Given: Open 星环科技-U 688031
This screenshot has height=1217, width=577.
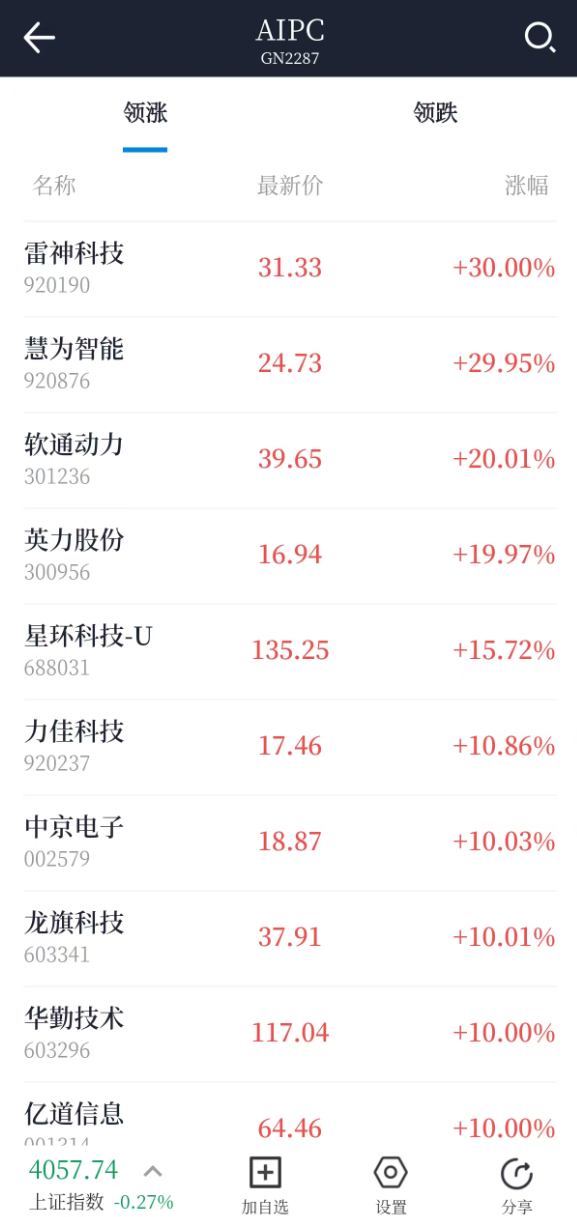Looking at the screenshot, I should click(289, 652).
